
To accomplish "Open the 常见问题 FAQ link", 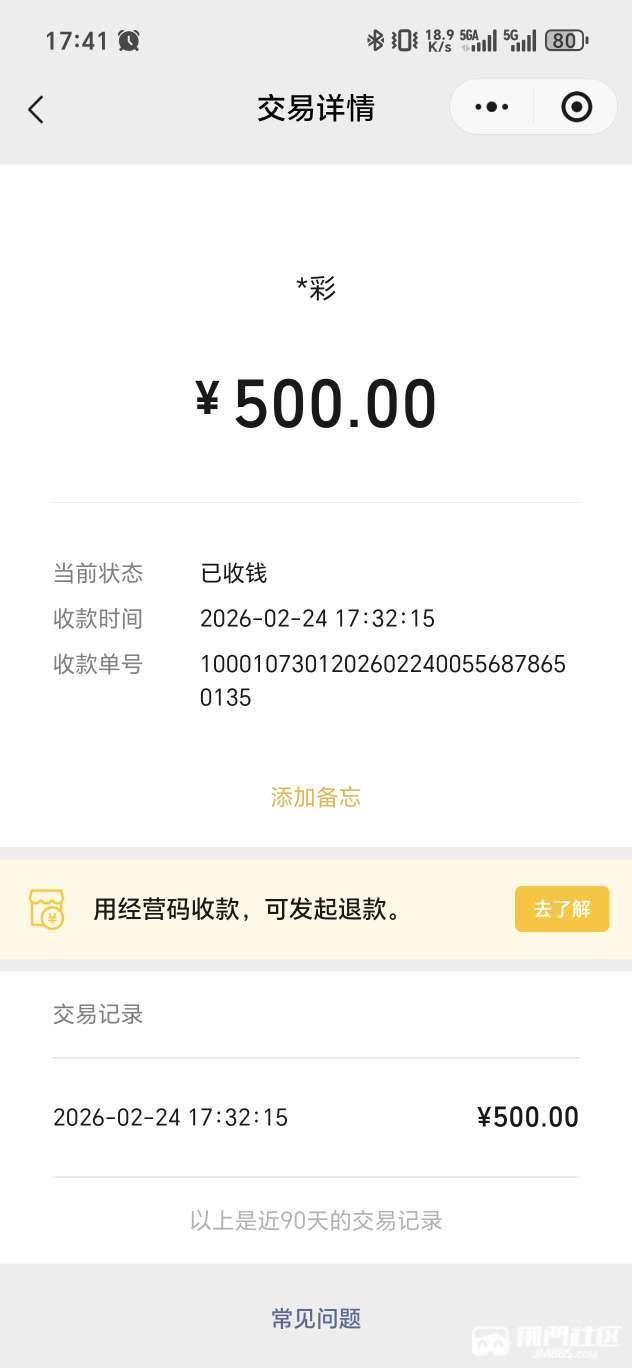I will (x=316, y=1318).
